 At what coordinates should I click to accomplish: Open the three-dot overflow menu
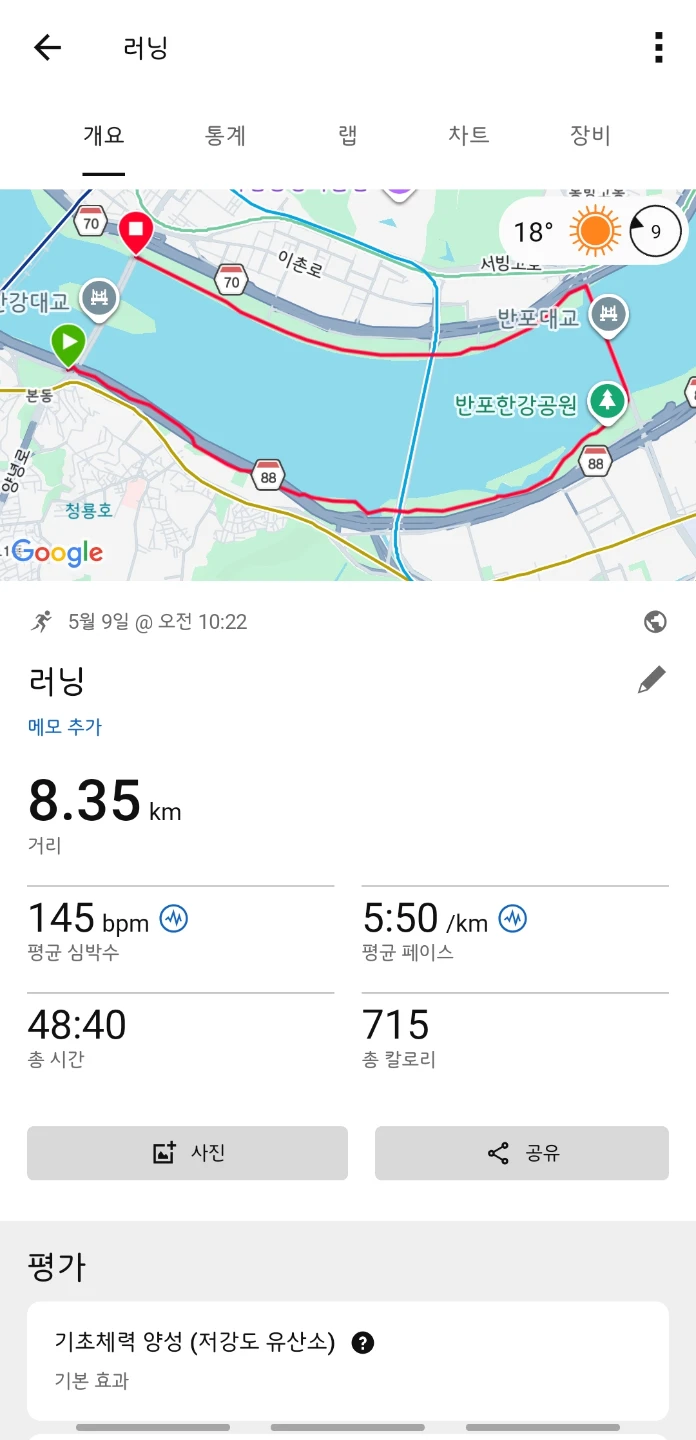tap(658, 47)
